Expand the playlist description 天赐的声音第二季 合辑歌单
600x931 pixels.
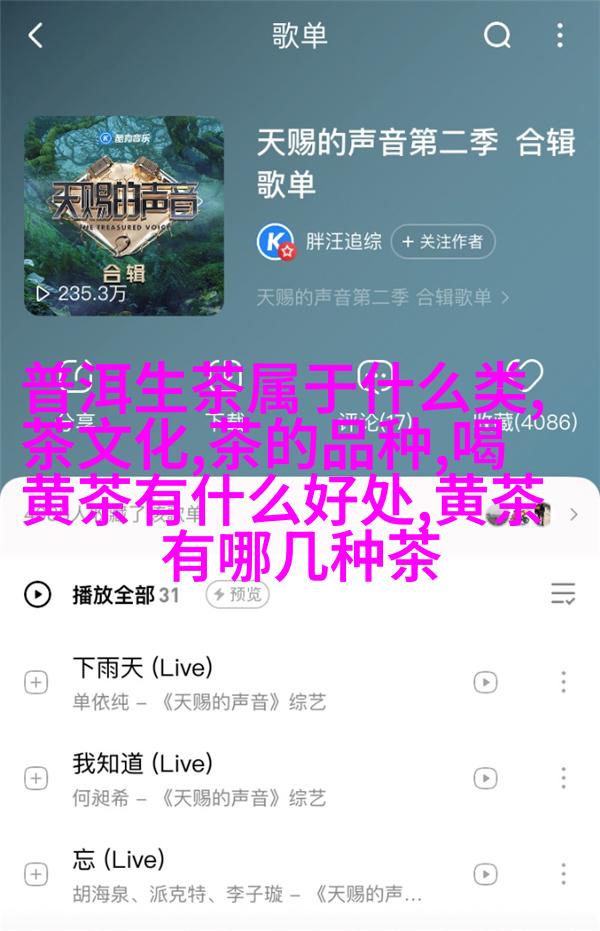coord(384,297)
